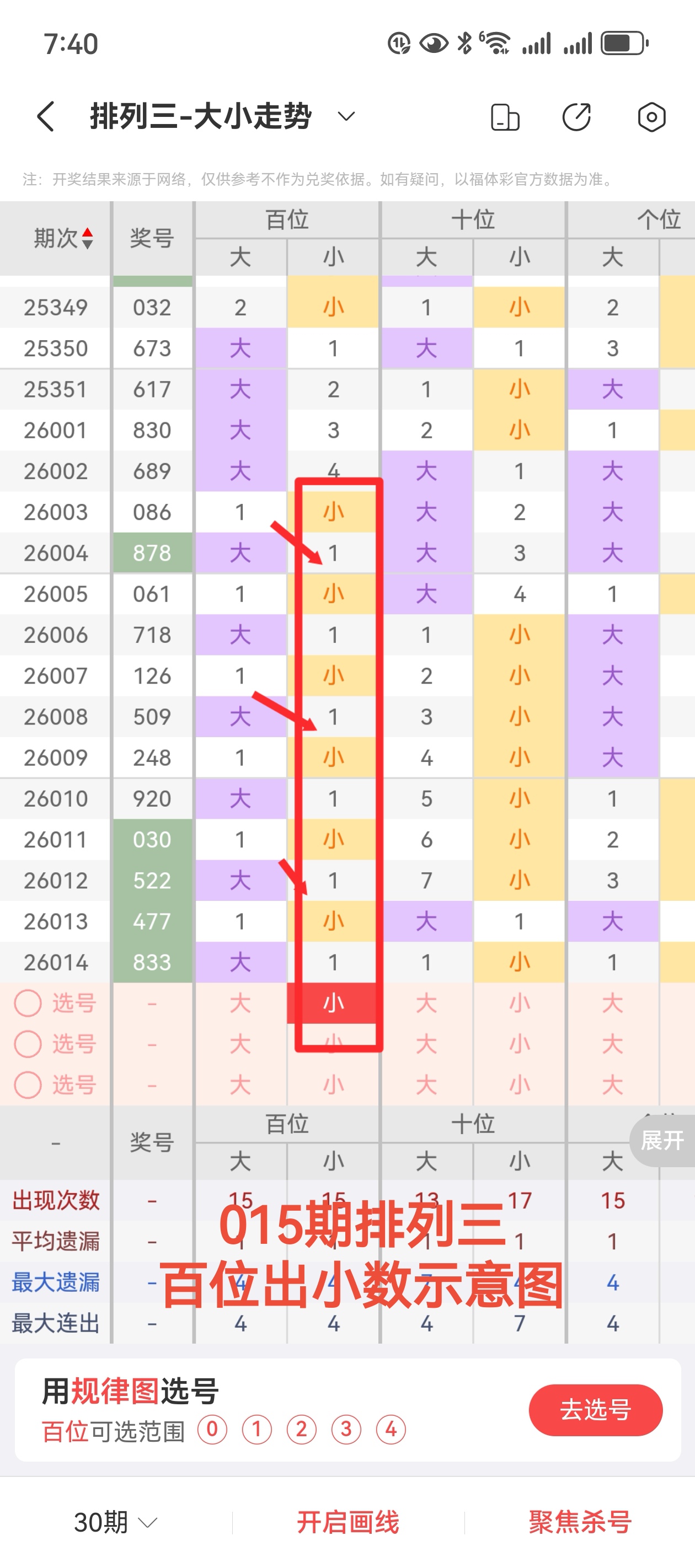
Task: Open the 排列三-大小走势 chart type dropdown
Action: pos(346,116)
